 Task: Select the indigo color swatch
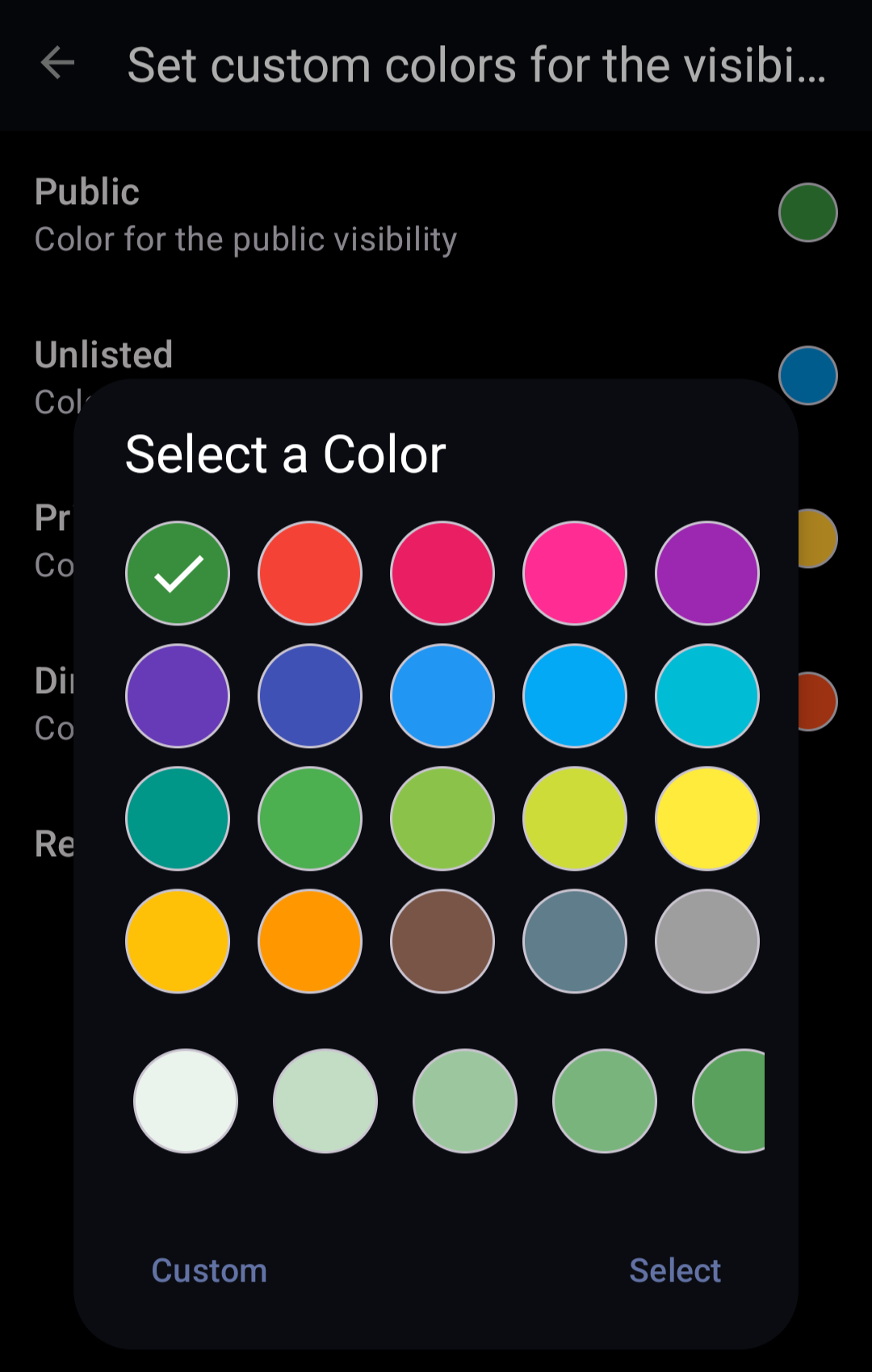tap(309, 696)
